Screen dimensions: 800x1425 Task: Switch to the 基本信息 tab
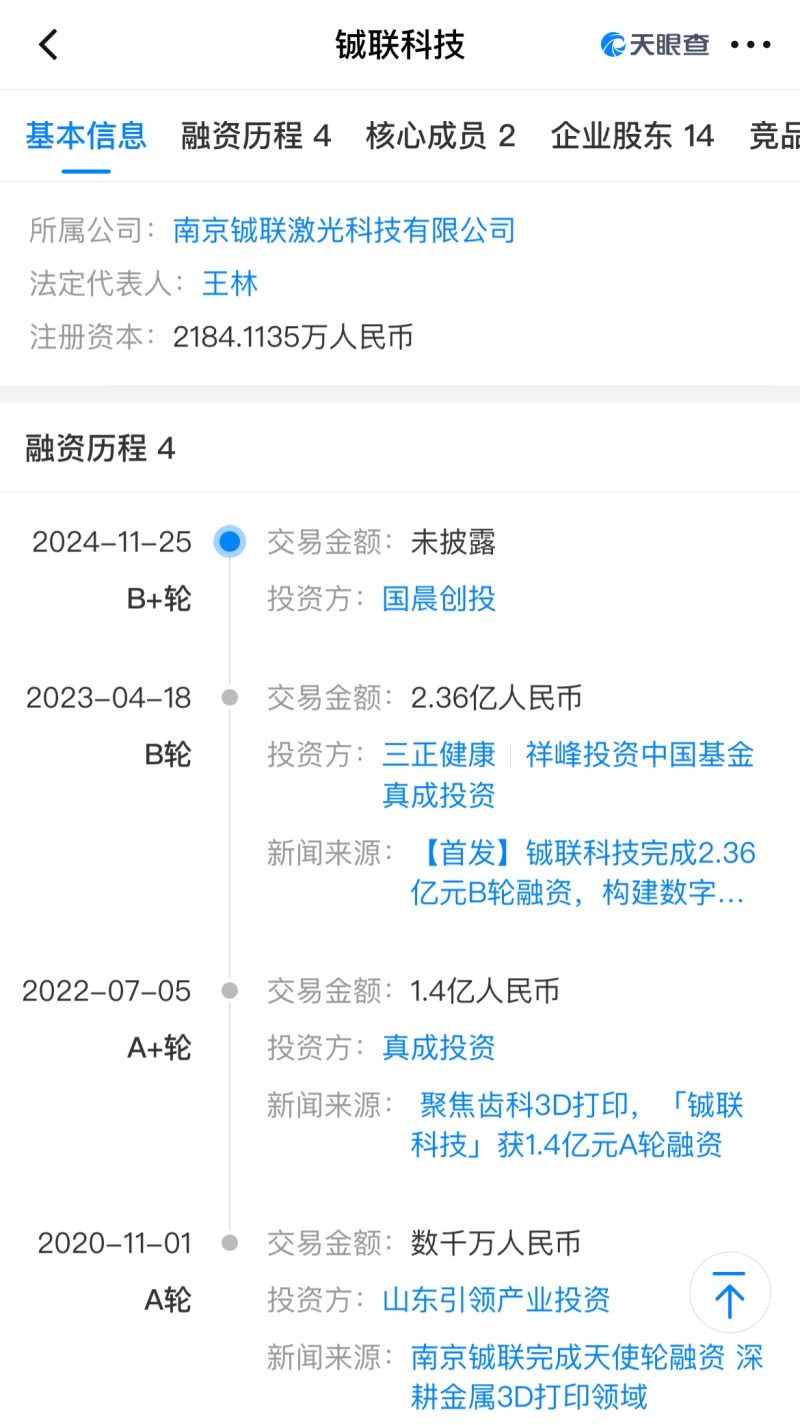86,136
